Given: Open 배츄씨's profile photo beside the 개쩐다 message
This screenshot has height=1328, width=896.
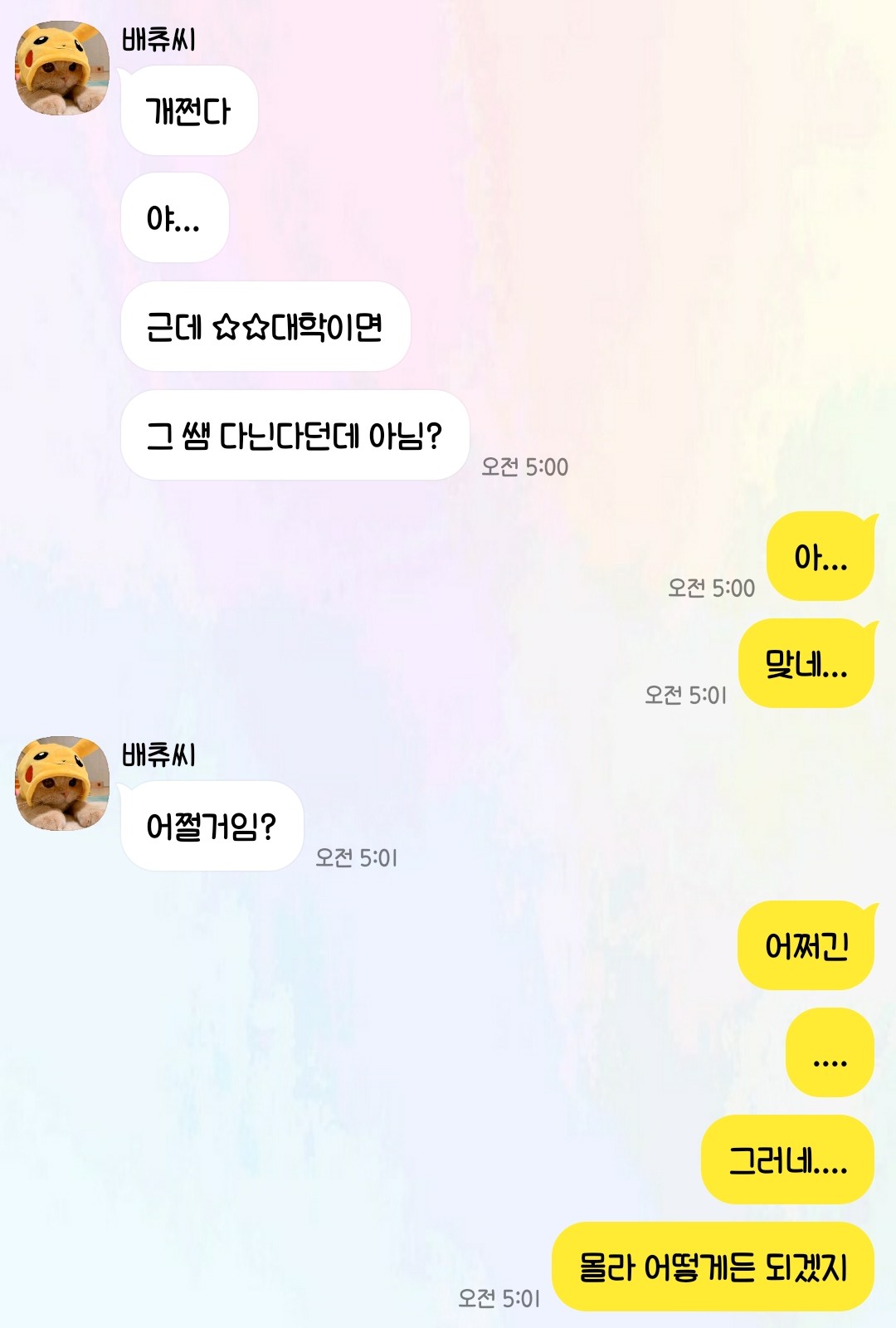Looking at the screenshot, I should coord(62,68).
